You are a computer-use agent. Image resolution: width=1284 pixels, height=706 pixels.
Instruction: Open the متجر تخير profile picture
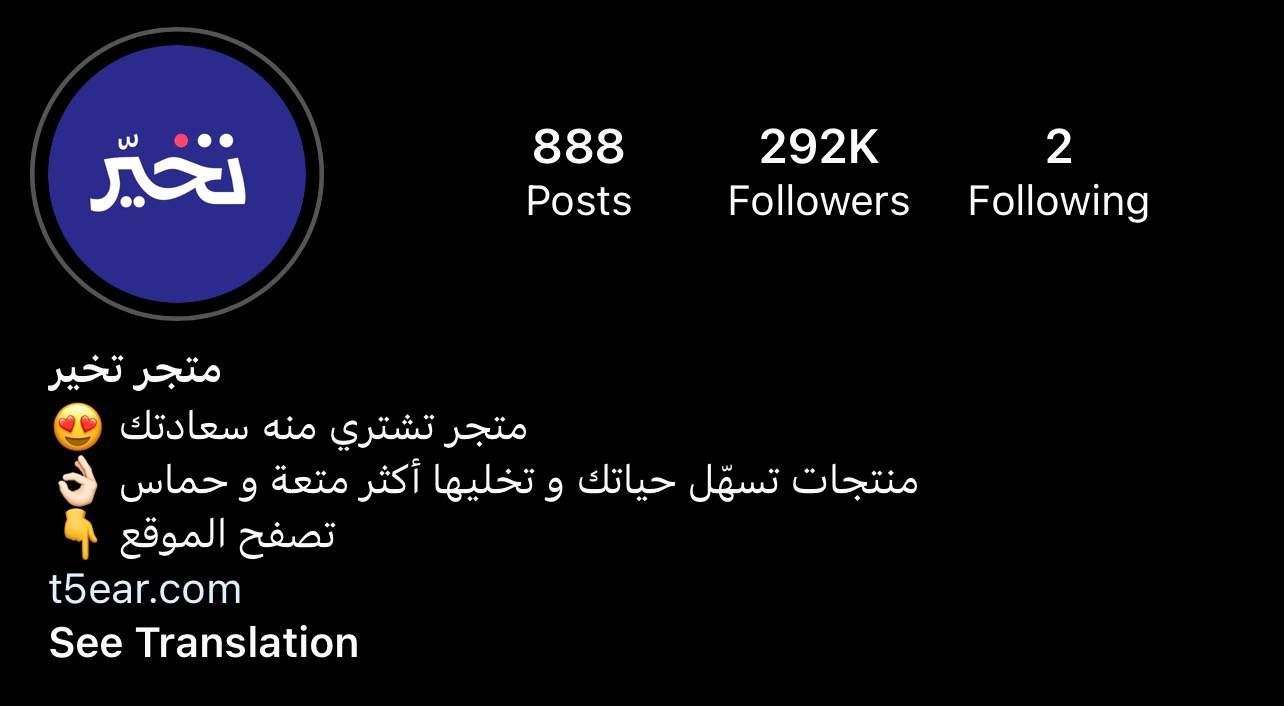point(177,173)
